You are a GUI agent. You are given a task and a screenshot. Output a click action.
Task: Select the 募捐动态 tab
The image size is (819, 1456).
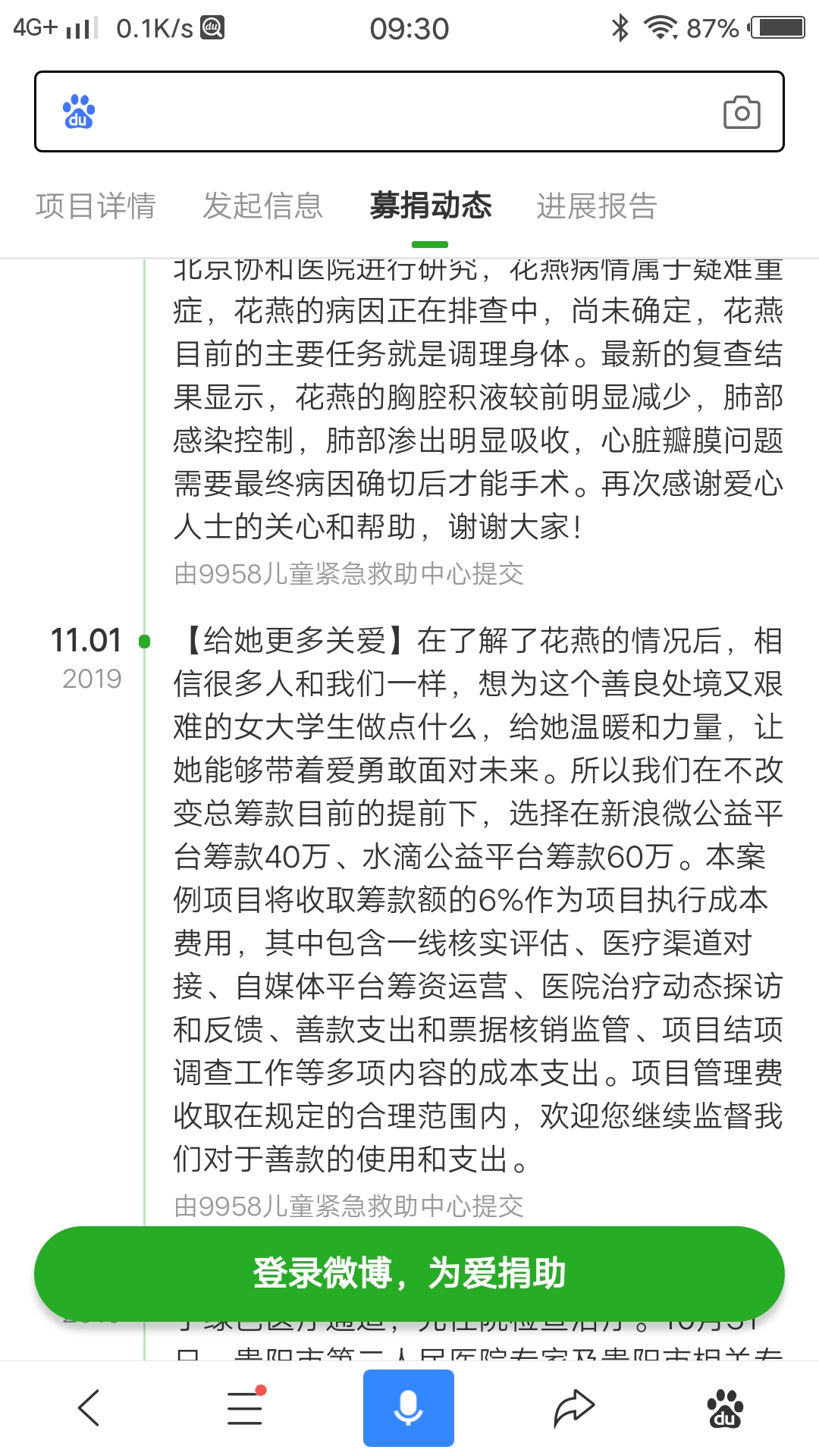click(x=430, y=206)
